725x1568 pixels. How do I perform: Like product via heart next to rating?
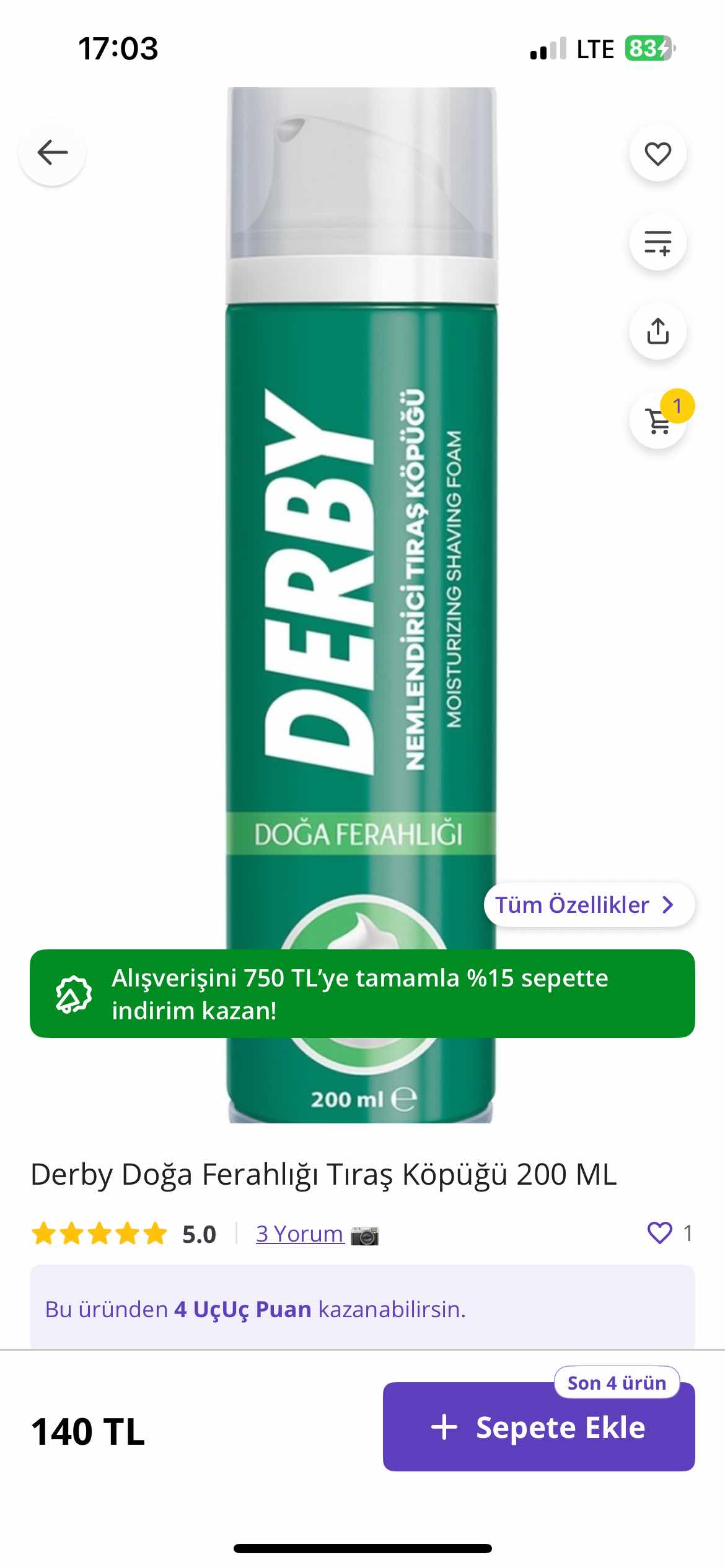[x=659, y=1232]
